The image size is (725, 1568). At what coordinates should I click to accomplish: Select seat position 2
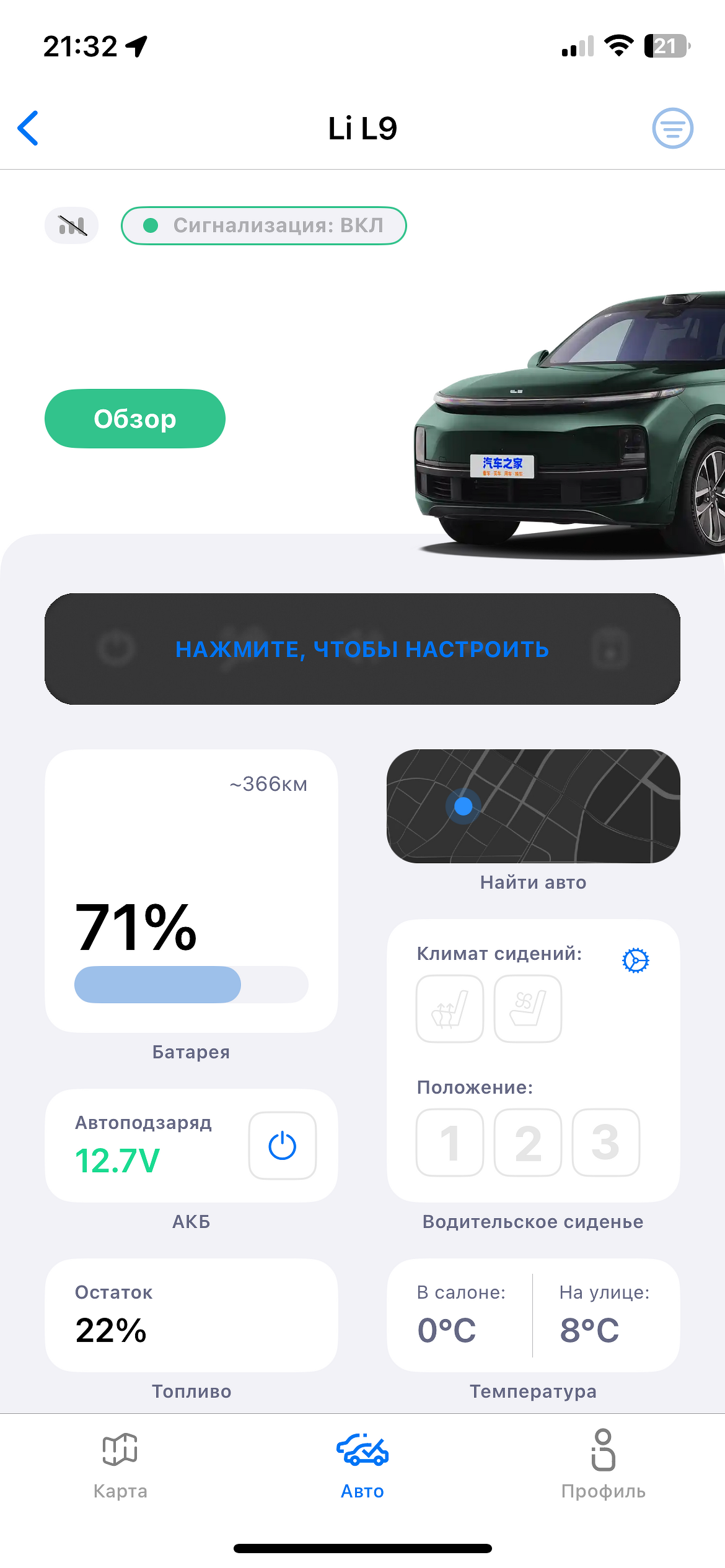(528, 1143)
